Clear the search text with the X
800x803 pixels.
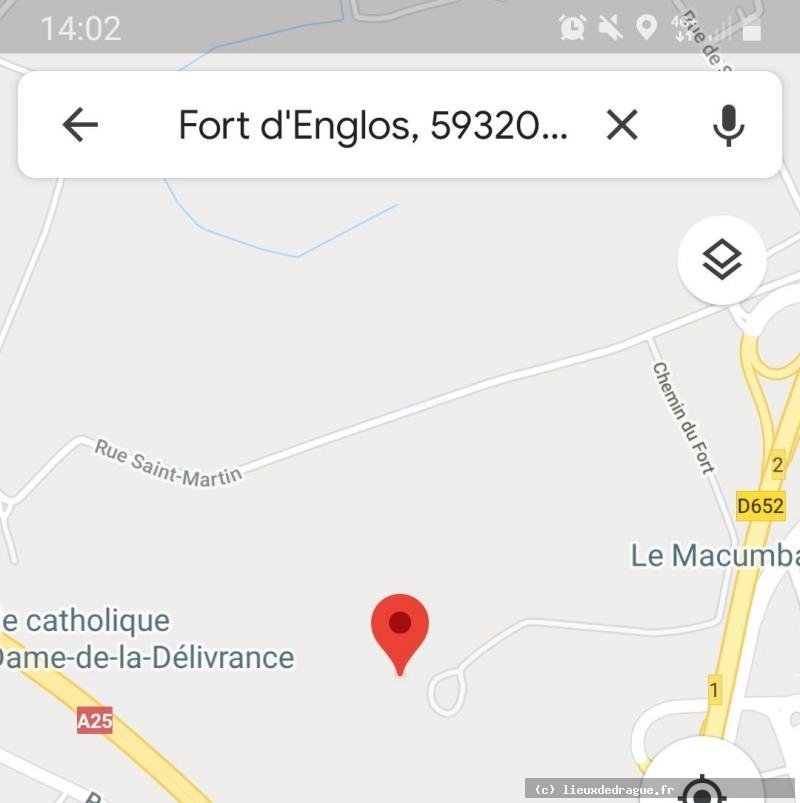(x=622, y=125)
